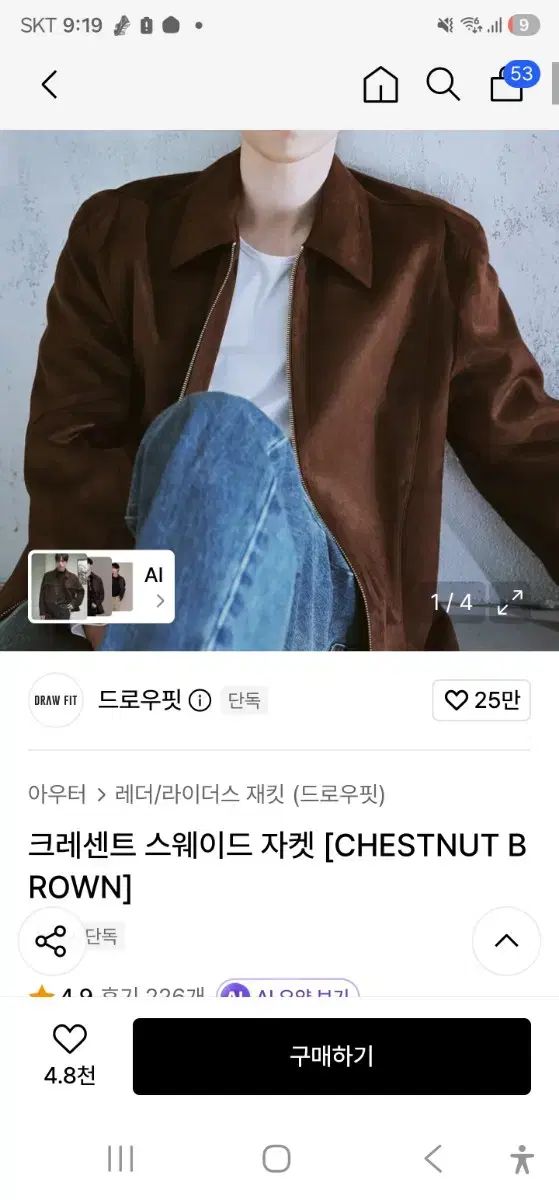Open recent apps in the navigation bar
Image resolution: width=559 pixels, height=1200 pixels.
pyautogui.click(x=120, y=1159)
